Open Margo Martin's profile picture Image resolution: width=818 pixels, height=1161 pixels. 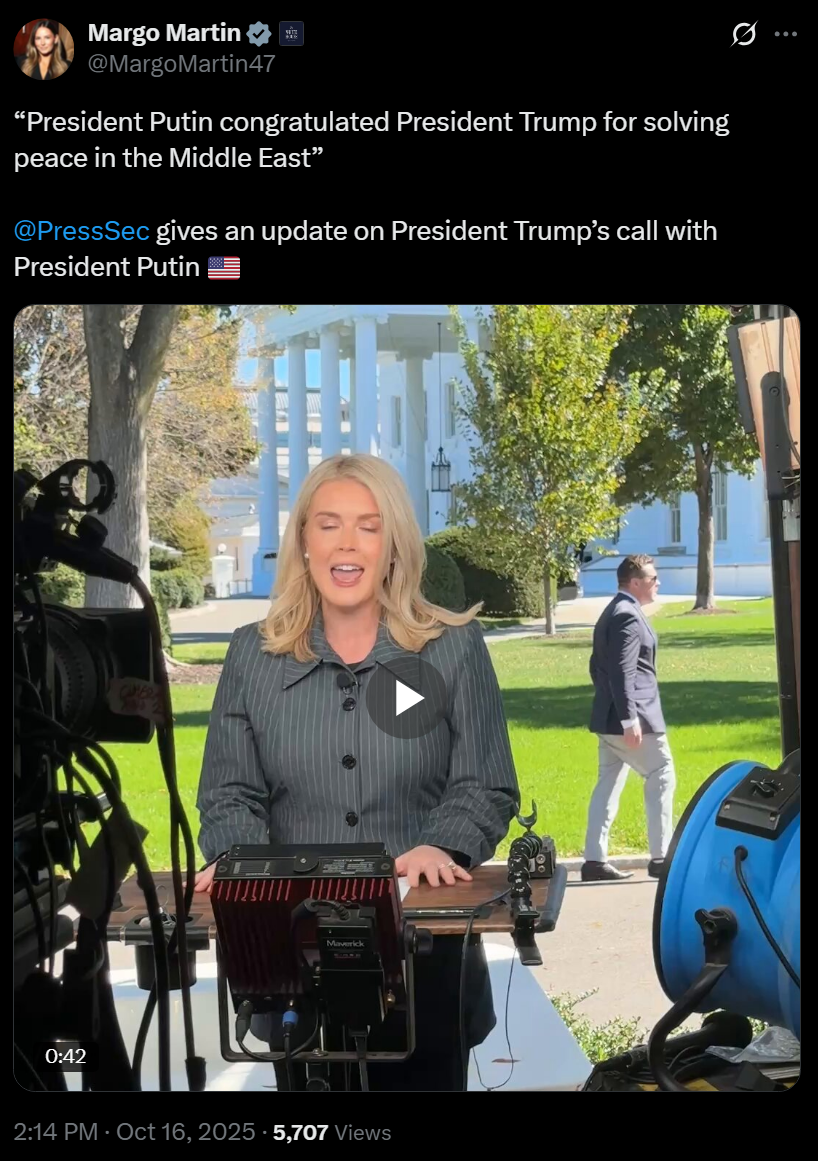44,49
